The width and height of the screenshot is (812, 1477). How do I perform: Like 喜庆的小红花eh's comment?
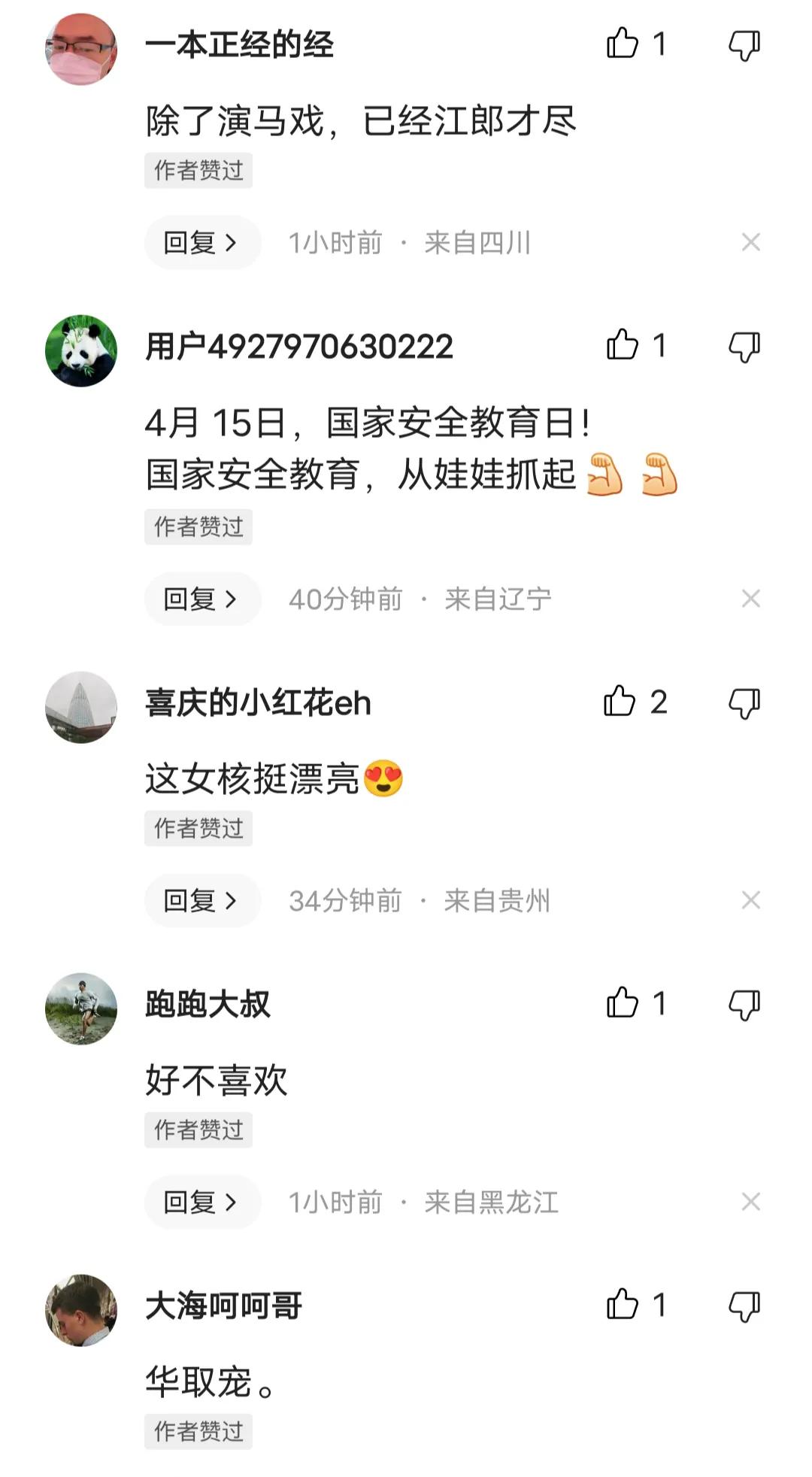[620, 702]
